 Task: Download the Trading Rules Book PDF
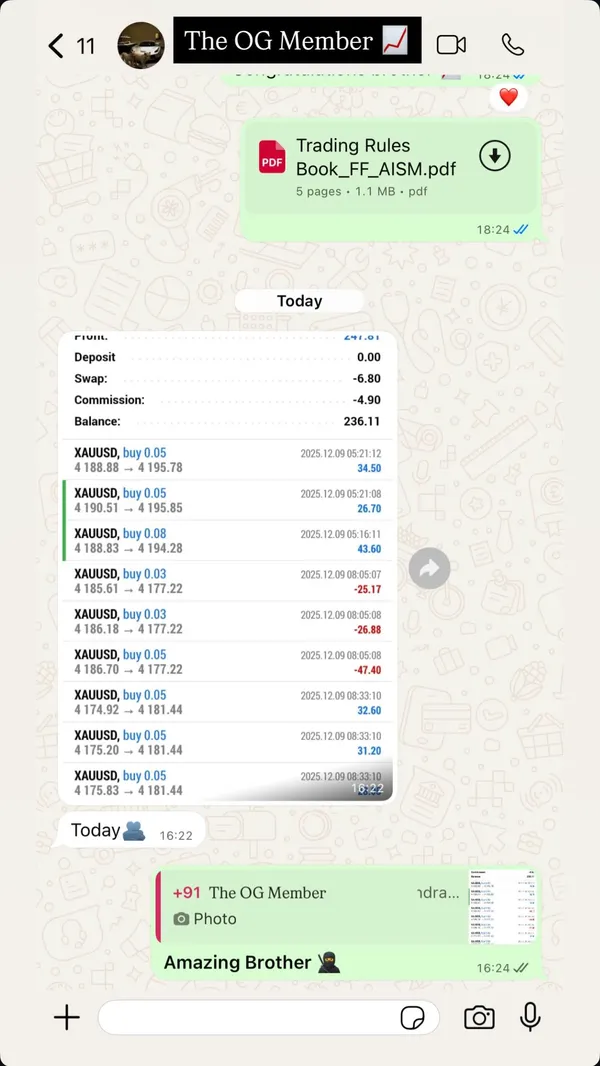tap(494, 156)
